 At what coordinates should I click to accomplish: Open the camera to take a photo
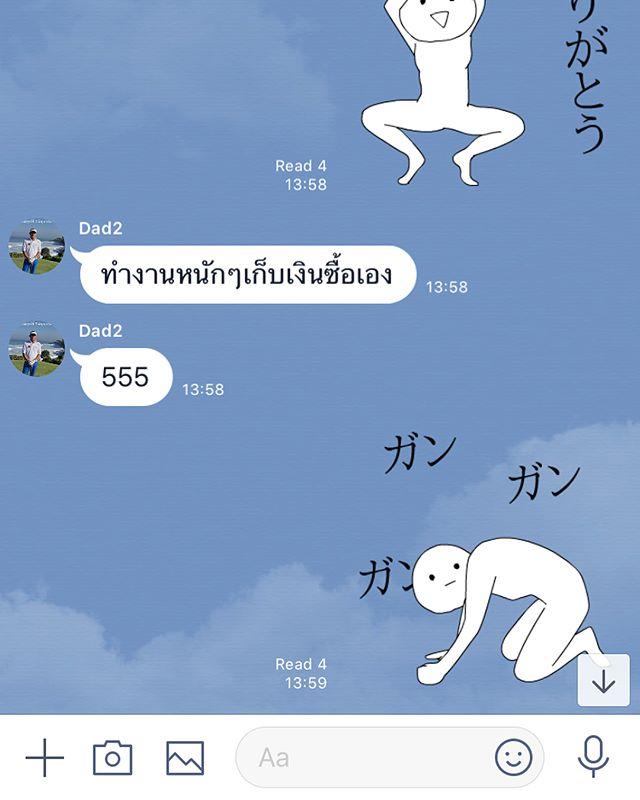coord(113,758)
